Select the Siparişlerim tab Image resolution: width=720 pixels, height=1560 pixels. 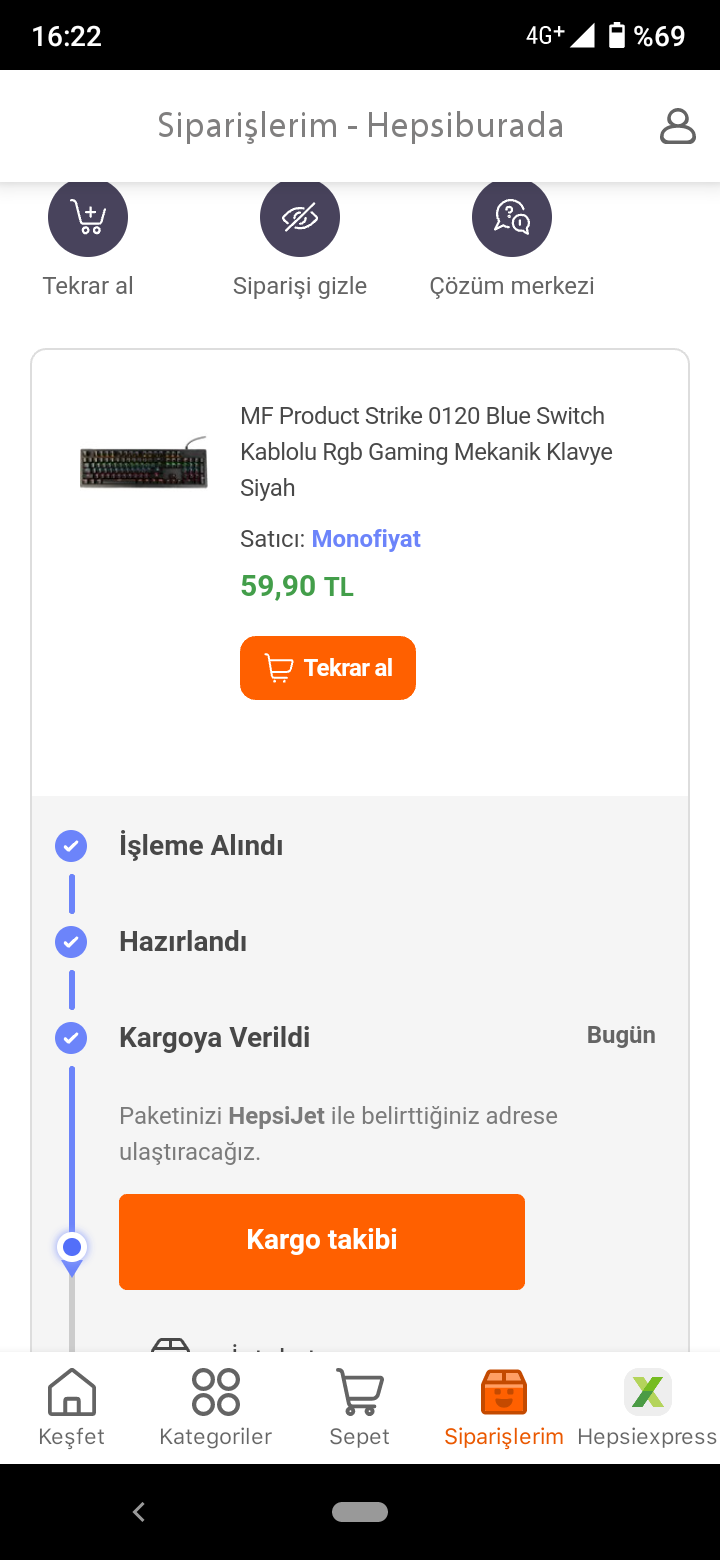[504, 1408]
